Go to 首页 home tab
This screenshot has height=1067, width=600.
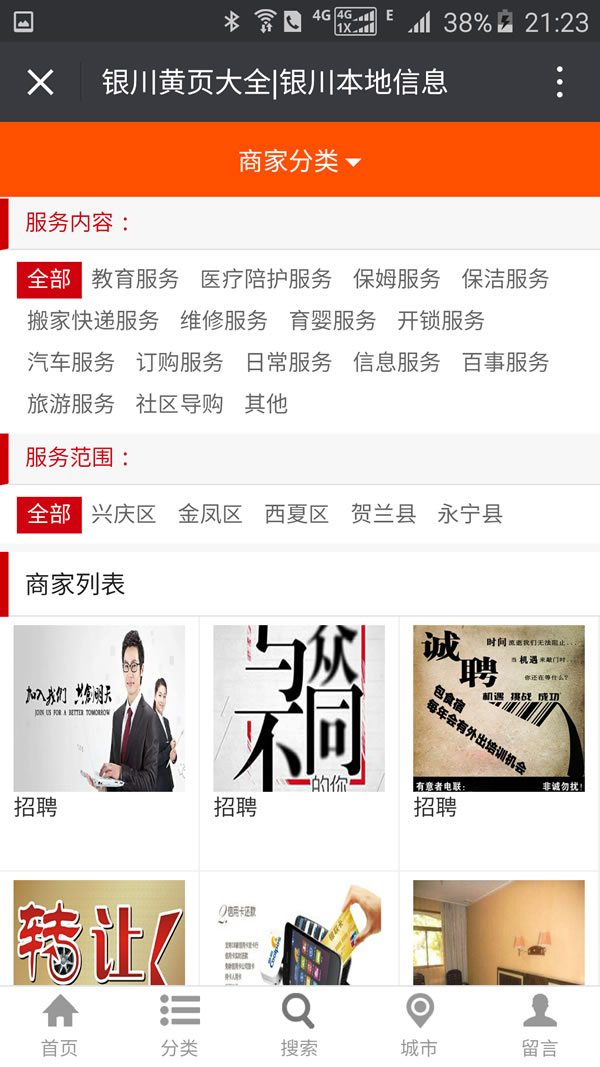(x=60, y=1026)
